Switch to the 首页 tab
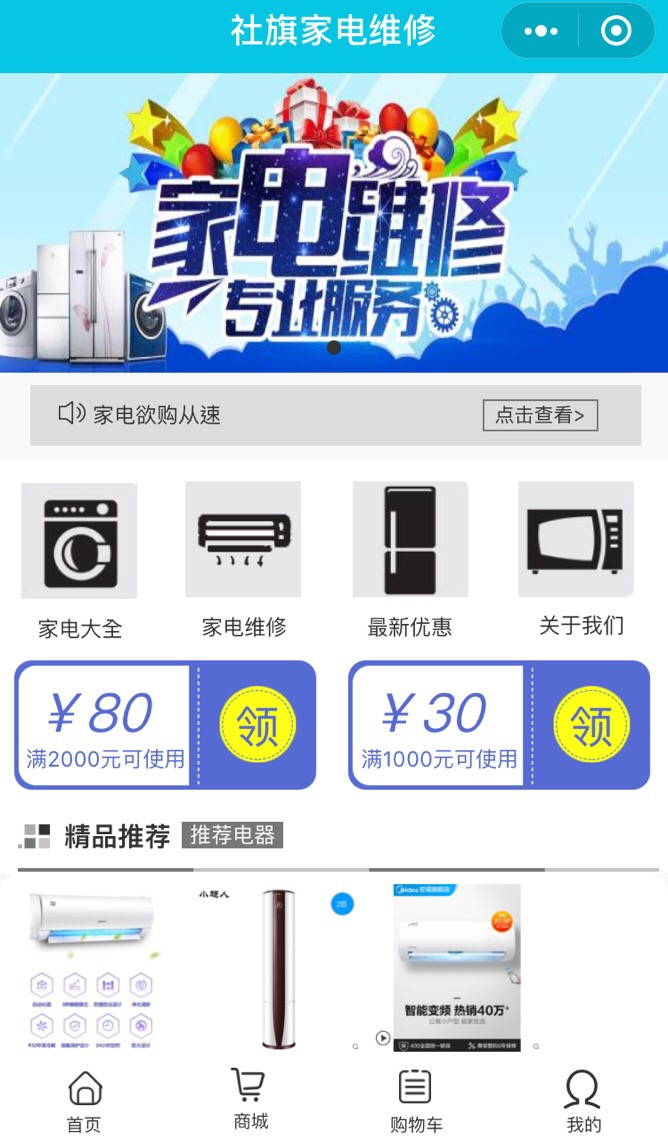668x1144 pixels. (x=84, y=1101)
